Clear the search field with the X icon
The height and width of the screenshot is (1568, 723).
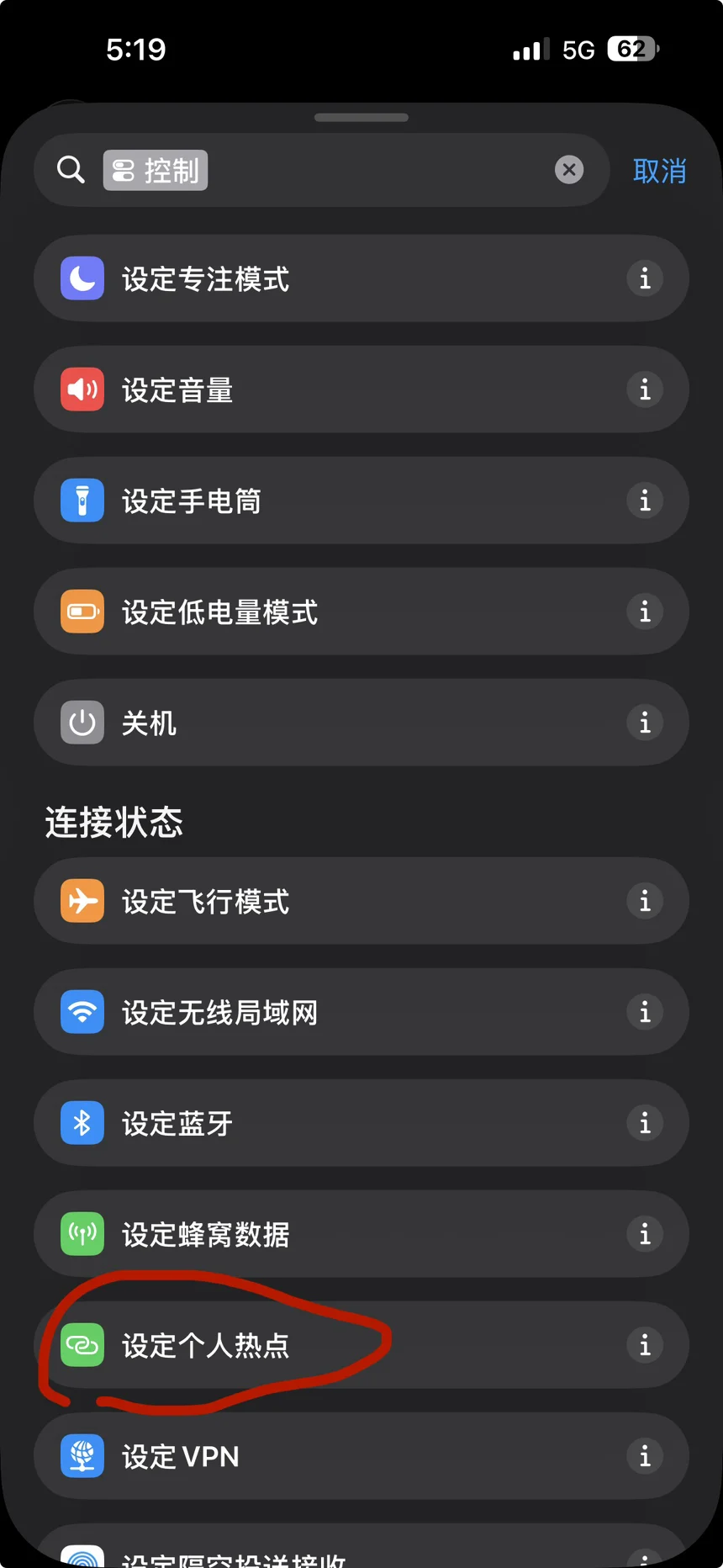(569, 170)
